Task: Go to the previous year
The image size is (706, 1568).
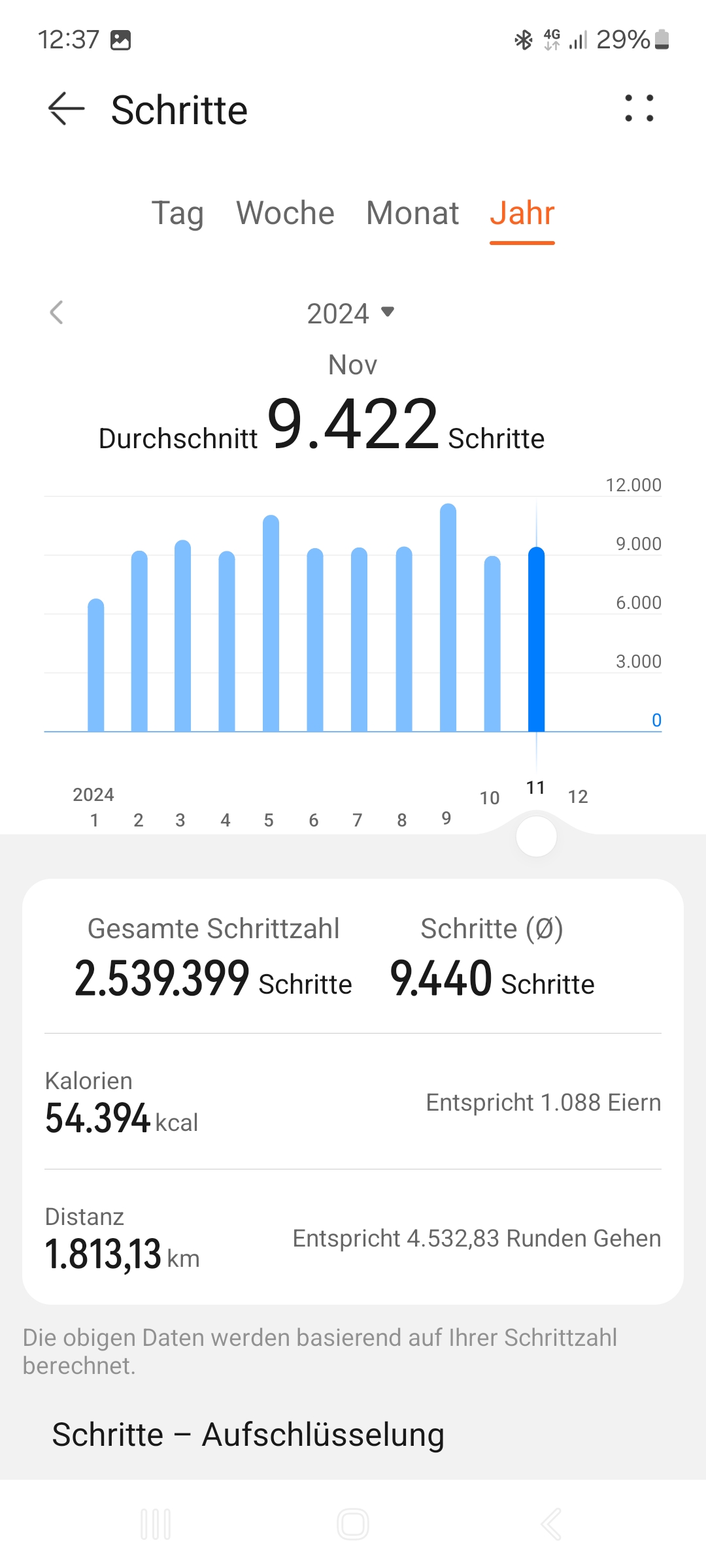Action: tap(57, 312)
